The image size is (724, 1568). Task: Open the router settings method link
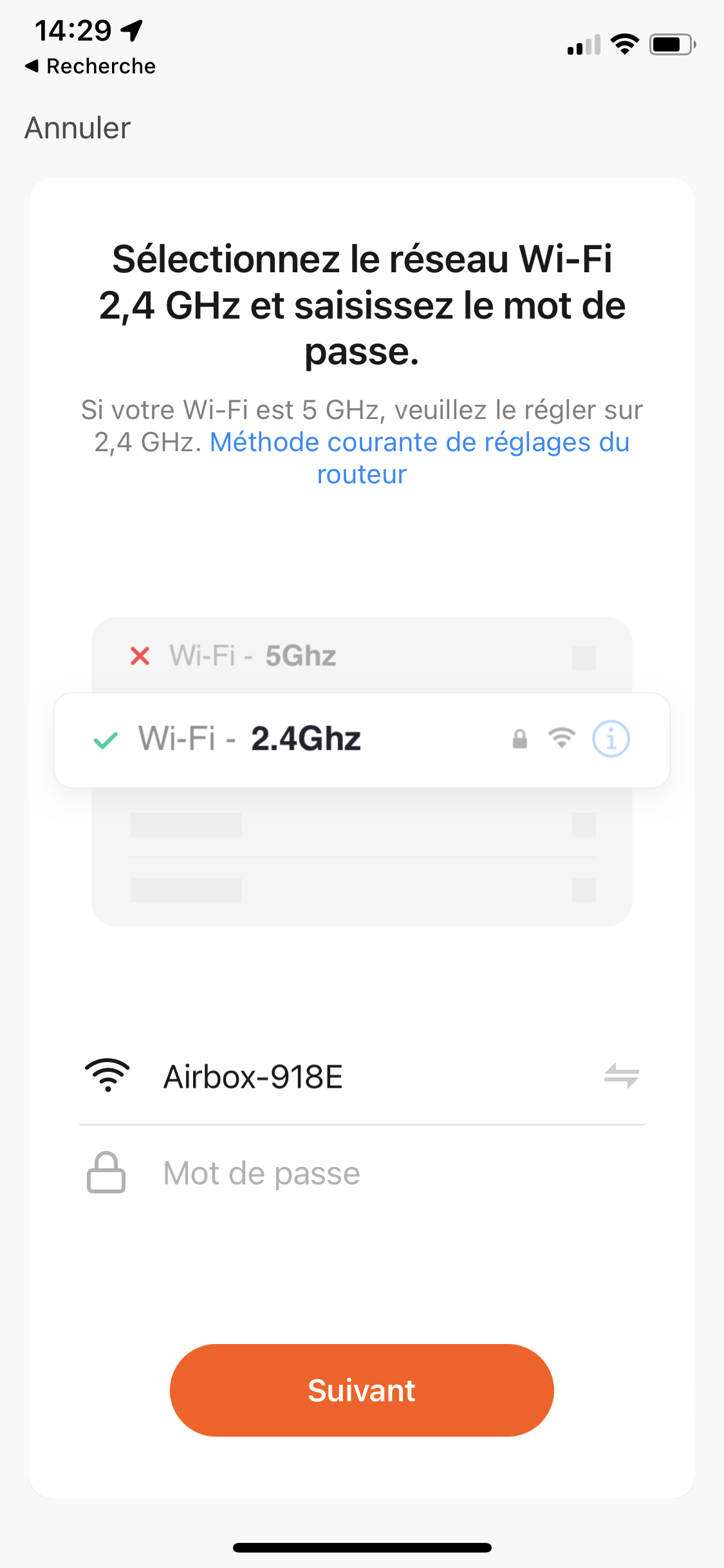click(419, 458)
